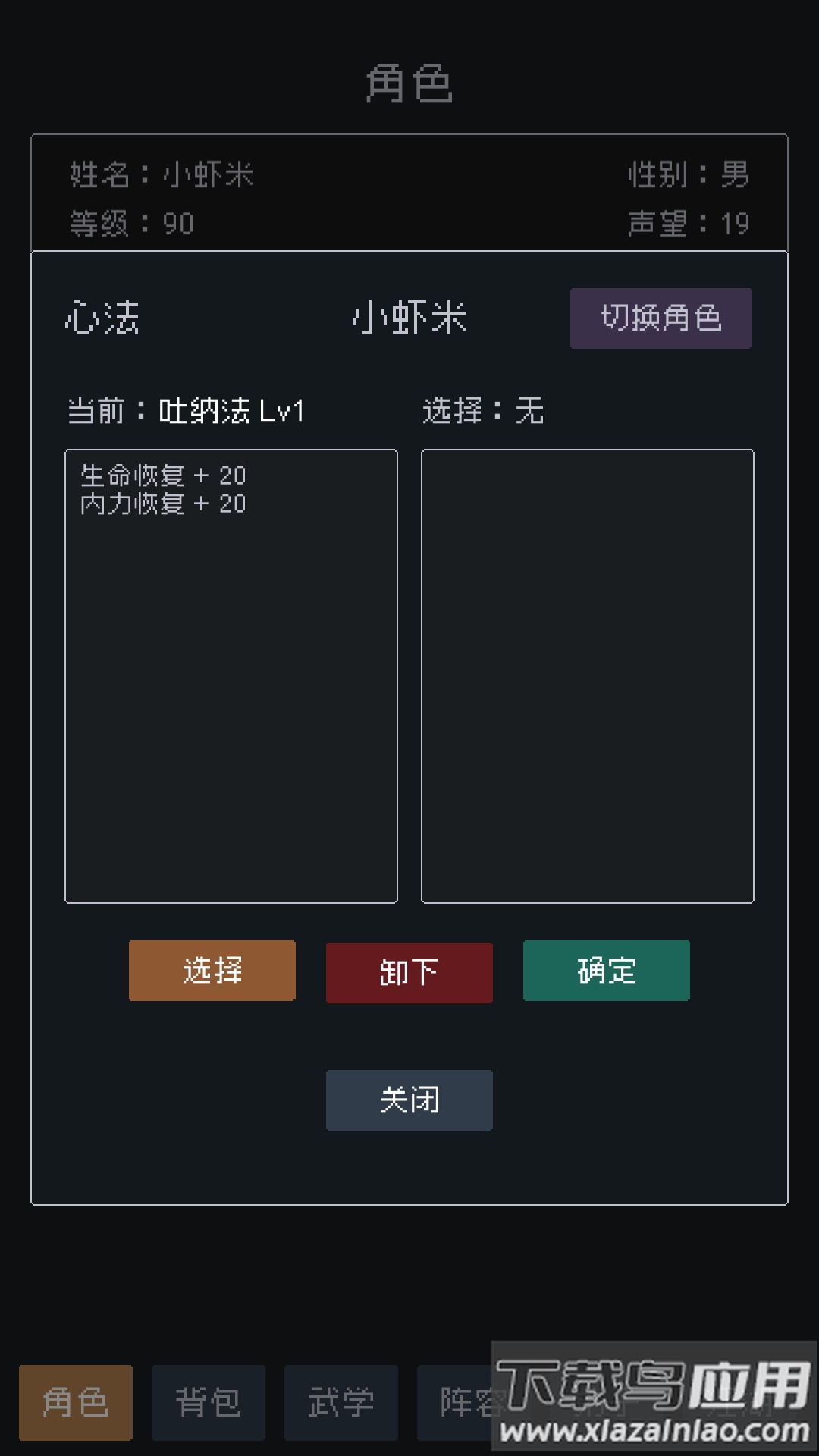The image size is (819, 1456).
Task: Switch to the 背包 tab
Action: pyautogui.click(x=208, y=1402)
